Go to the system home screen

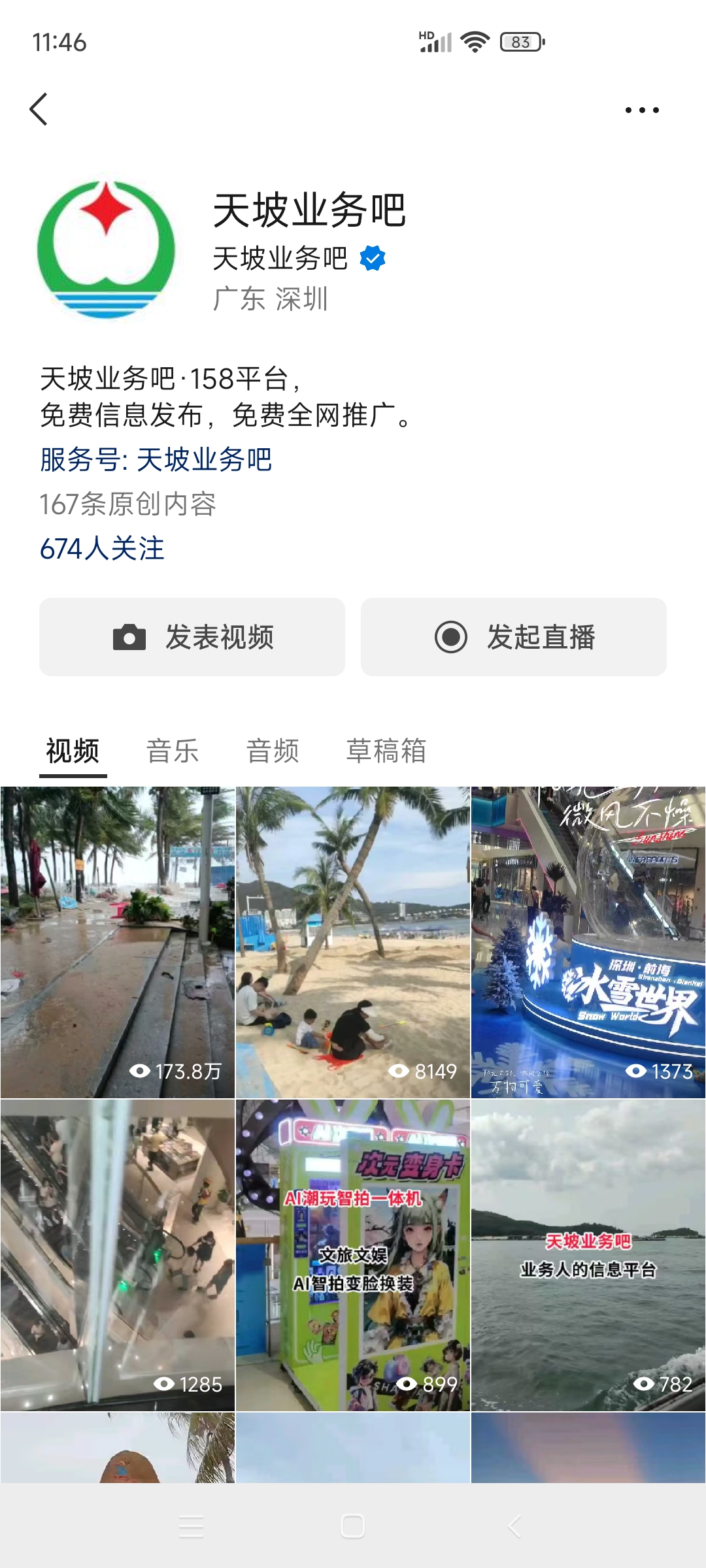353,1526
